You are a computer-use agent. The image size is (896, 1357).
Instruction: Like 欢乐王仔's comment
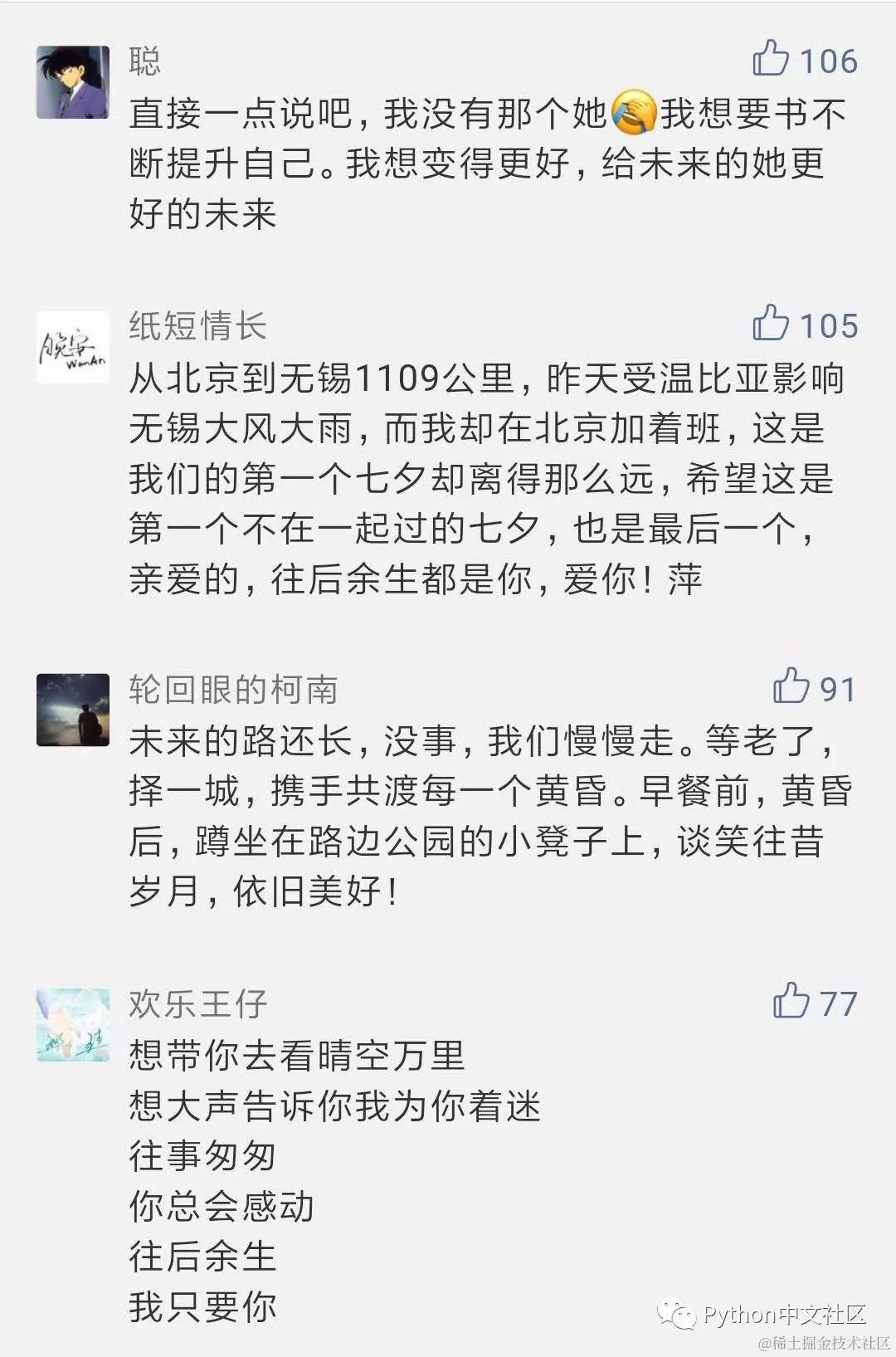[x=791, y=1002]
